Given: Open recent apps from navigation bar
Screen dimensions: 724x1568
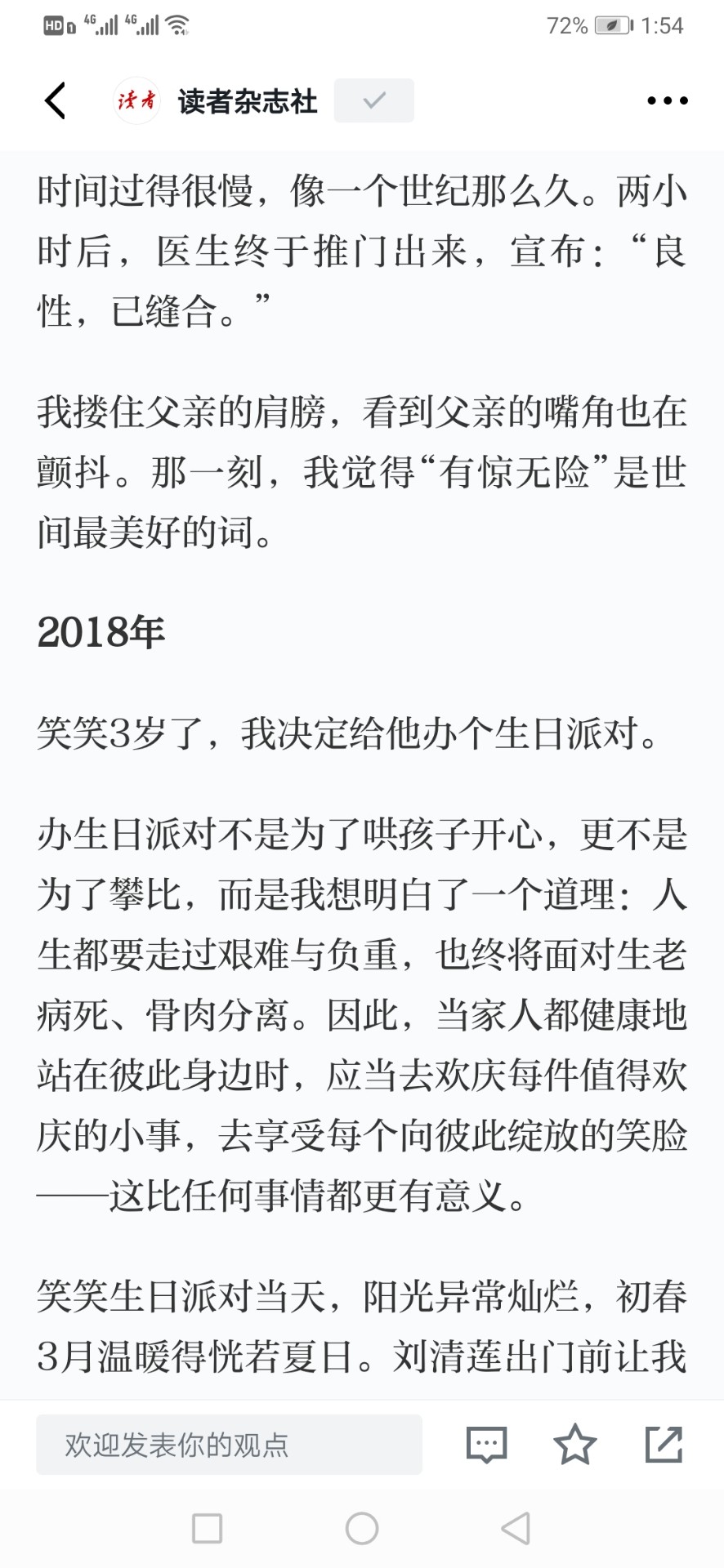Looking at the screenshot, I should pos(207,1528).
